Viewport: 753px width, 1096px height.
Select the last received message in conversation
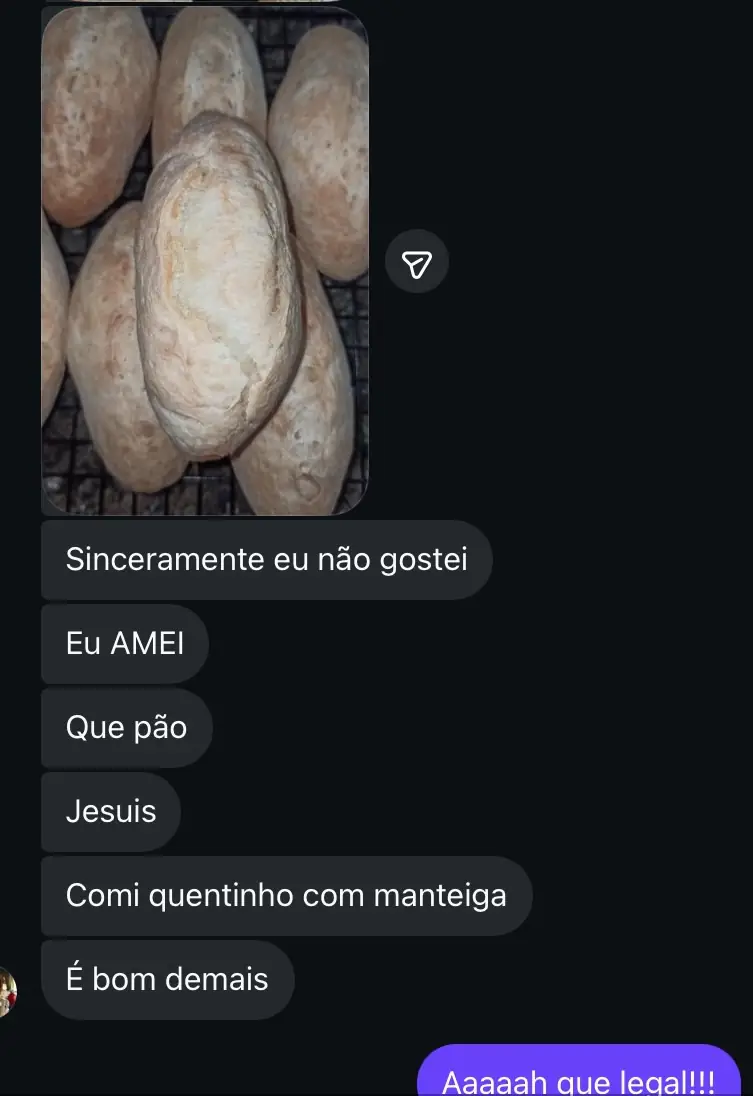click(167, 980)
